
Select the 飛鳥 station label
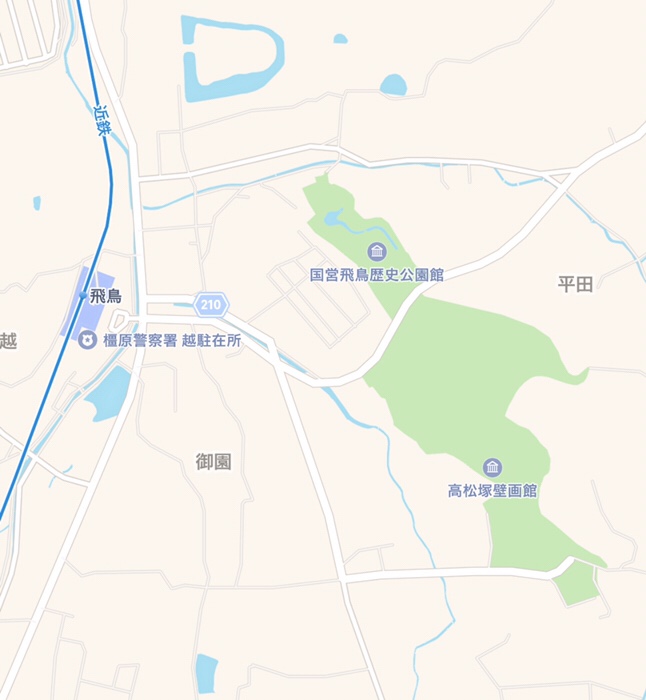coord(104,296)
